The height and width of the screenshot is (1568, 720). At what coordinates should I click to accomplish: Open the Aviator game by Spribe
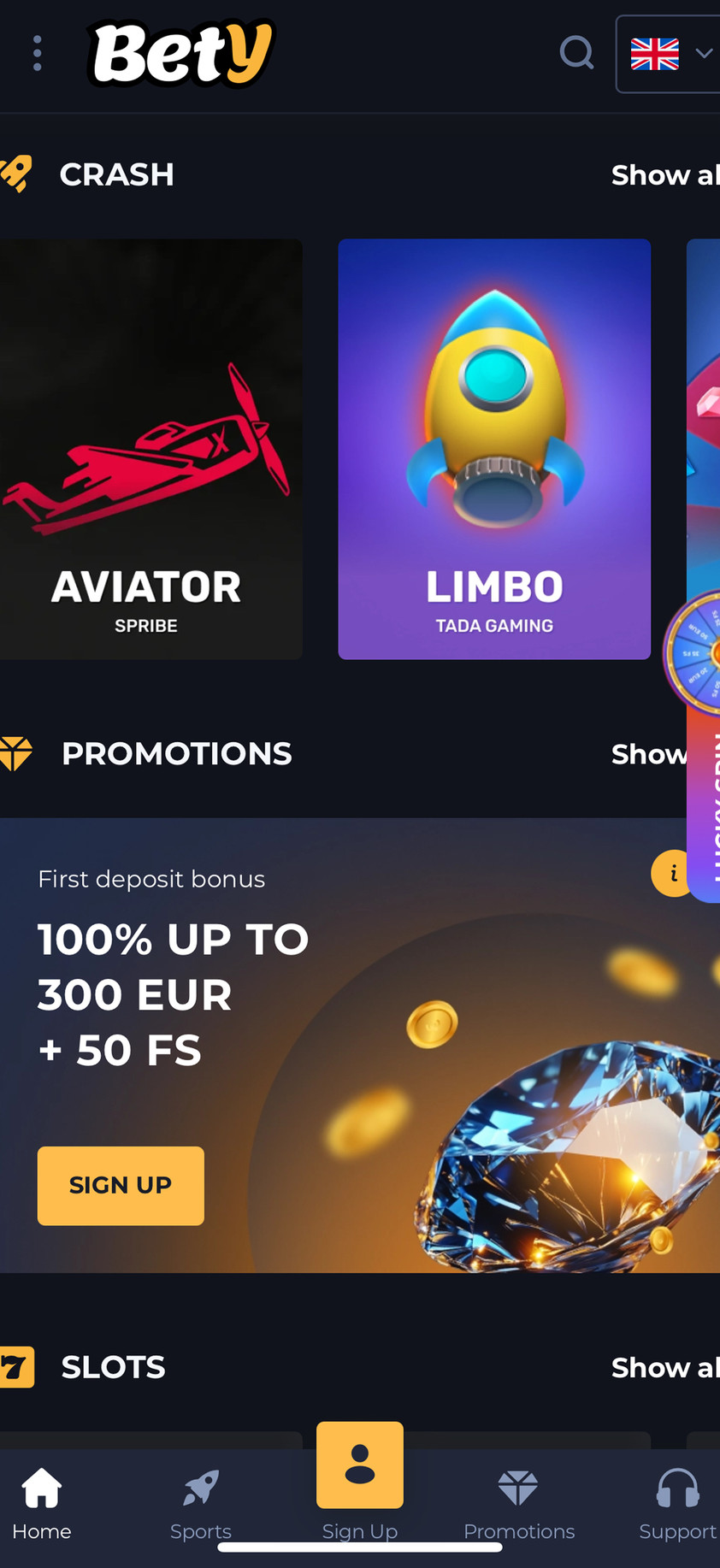pyautogui.click(x=150, y=449)
